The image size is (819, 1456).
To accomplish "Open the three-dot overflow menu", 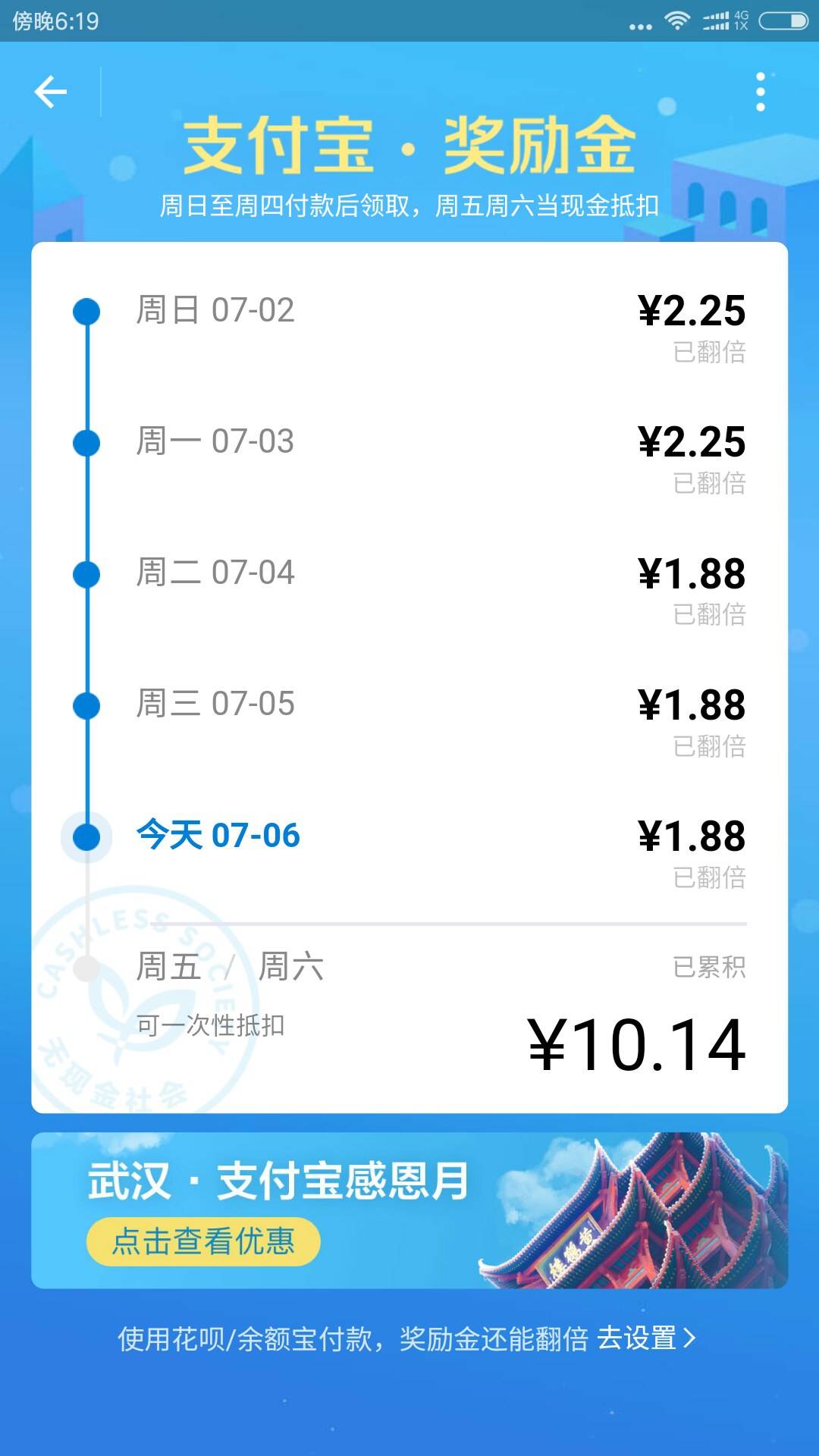I will (761, 93).
